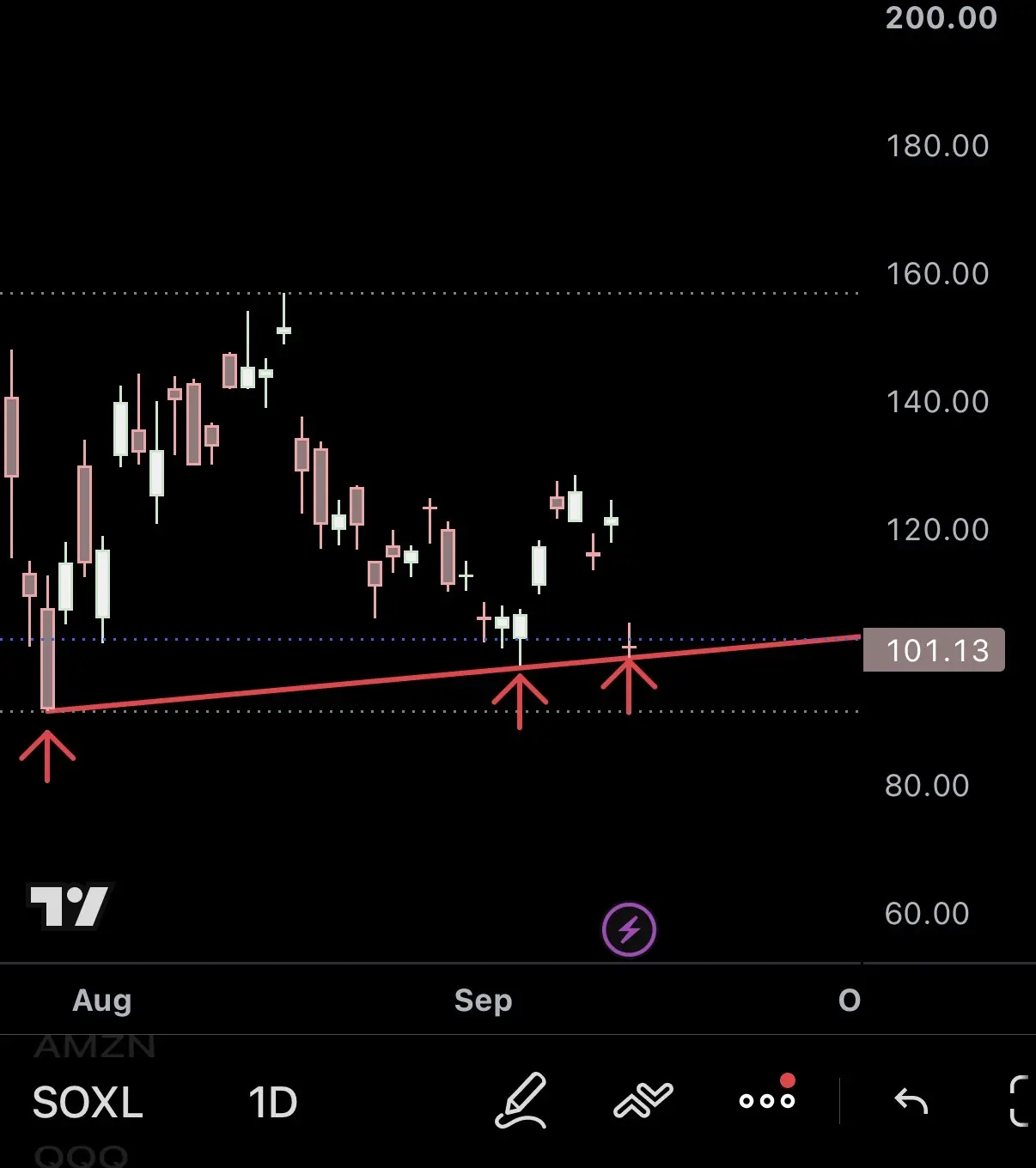Change the 1D chart interval
This screenshot has width=1036, height=1168.
[272, 1102]
